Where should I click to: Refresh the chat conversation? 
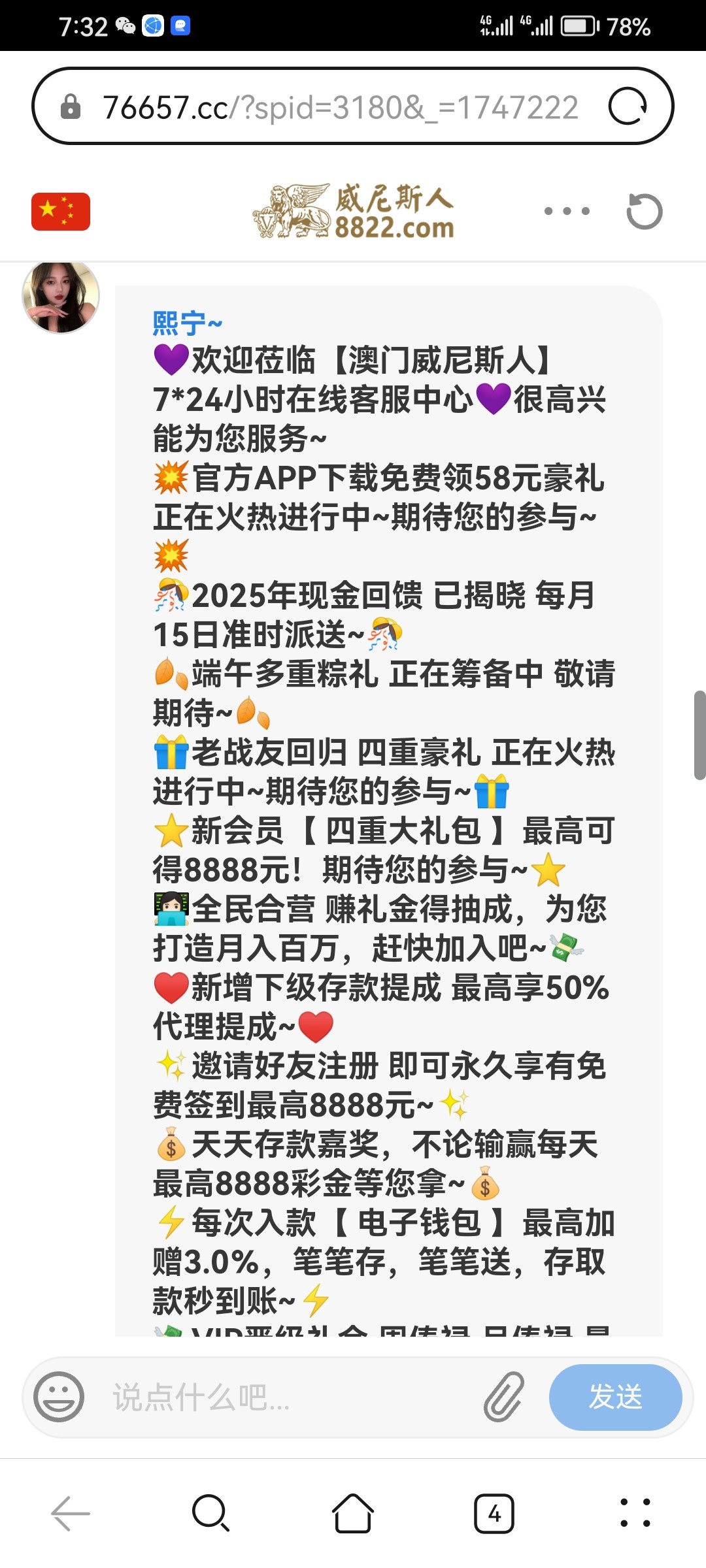click(x=644, y=212)
